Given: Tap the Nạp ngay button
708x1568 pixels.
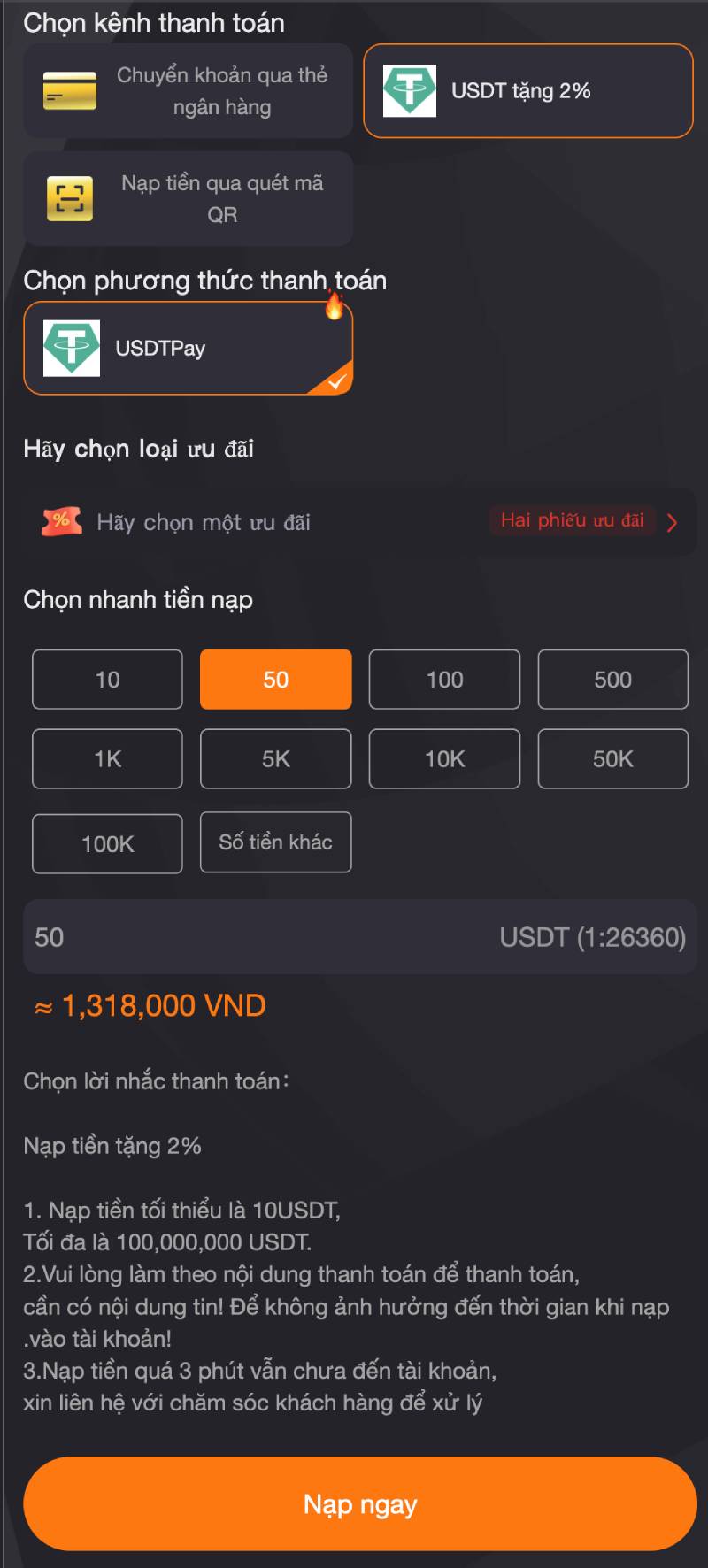Looking at the screenshot, I should [x=359, y=1504].
